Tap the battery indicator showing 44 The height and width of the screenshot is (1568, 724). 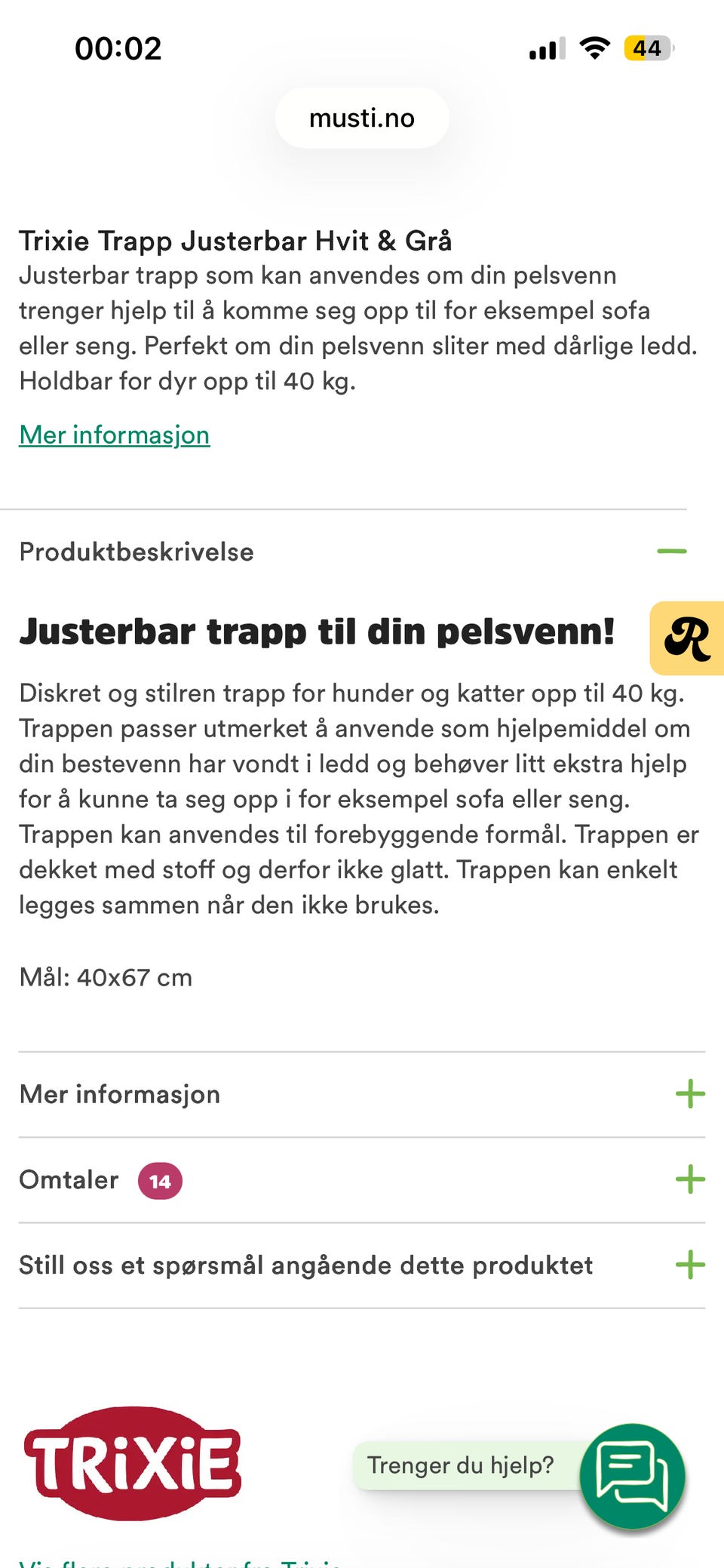647,48
